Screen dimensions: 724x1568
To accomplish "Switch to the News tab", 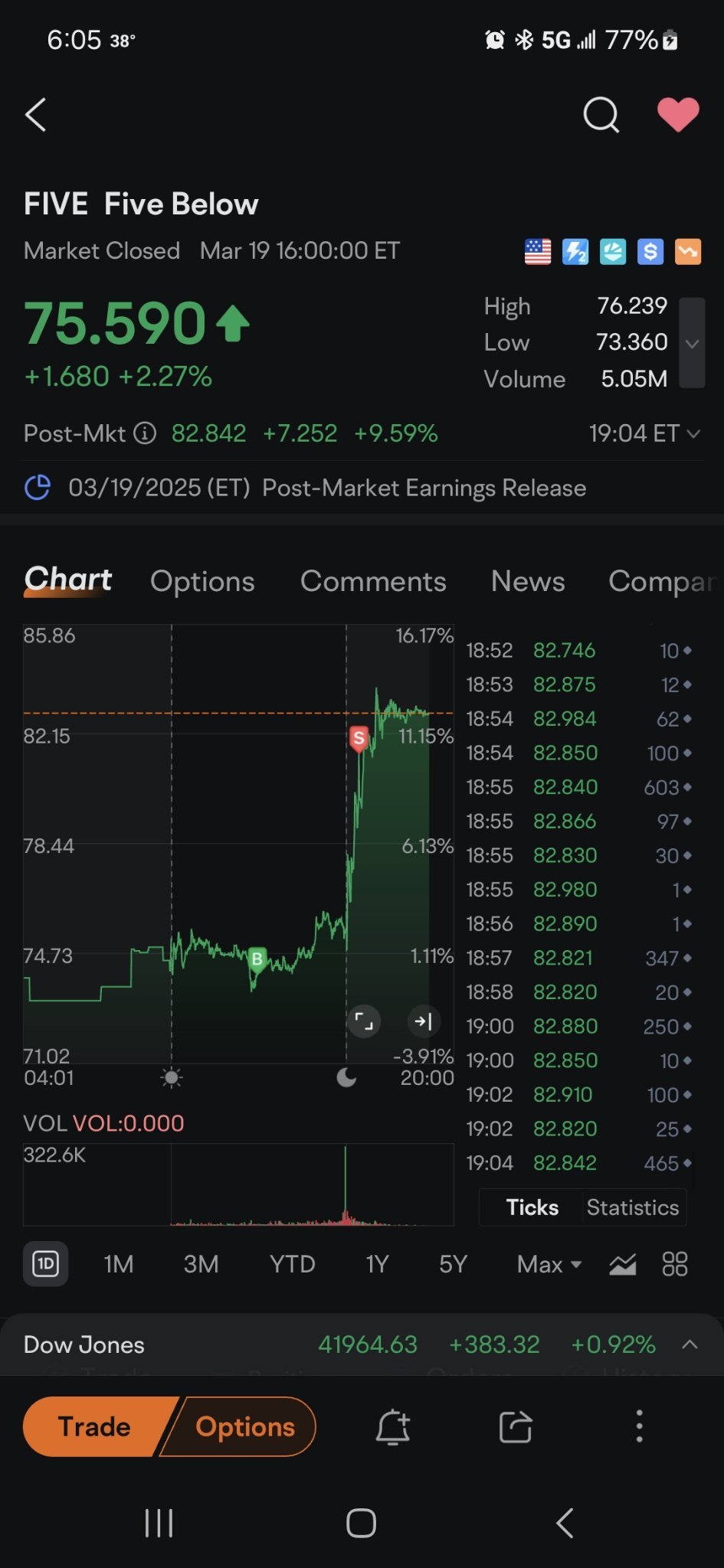I will coord(528,581).
